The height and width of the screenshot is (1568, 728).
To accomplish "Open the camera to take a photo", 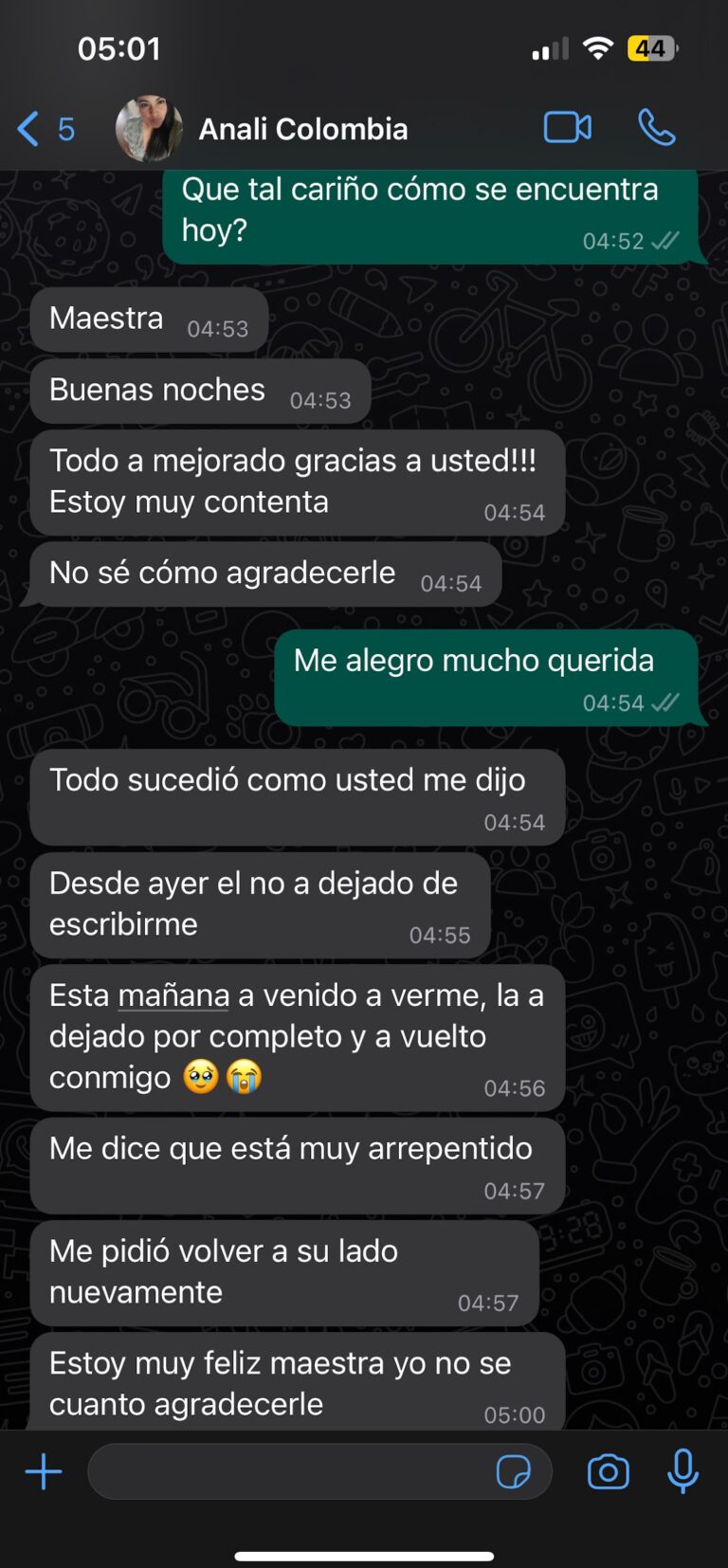I will pyautogui.click(x=608, y=1471).
